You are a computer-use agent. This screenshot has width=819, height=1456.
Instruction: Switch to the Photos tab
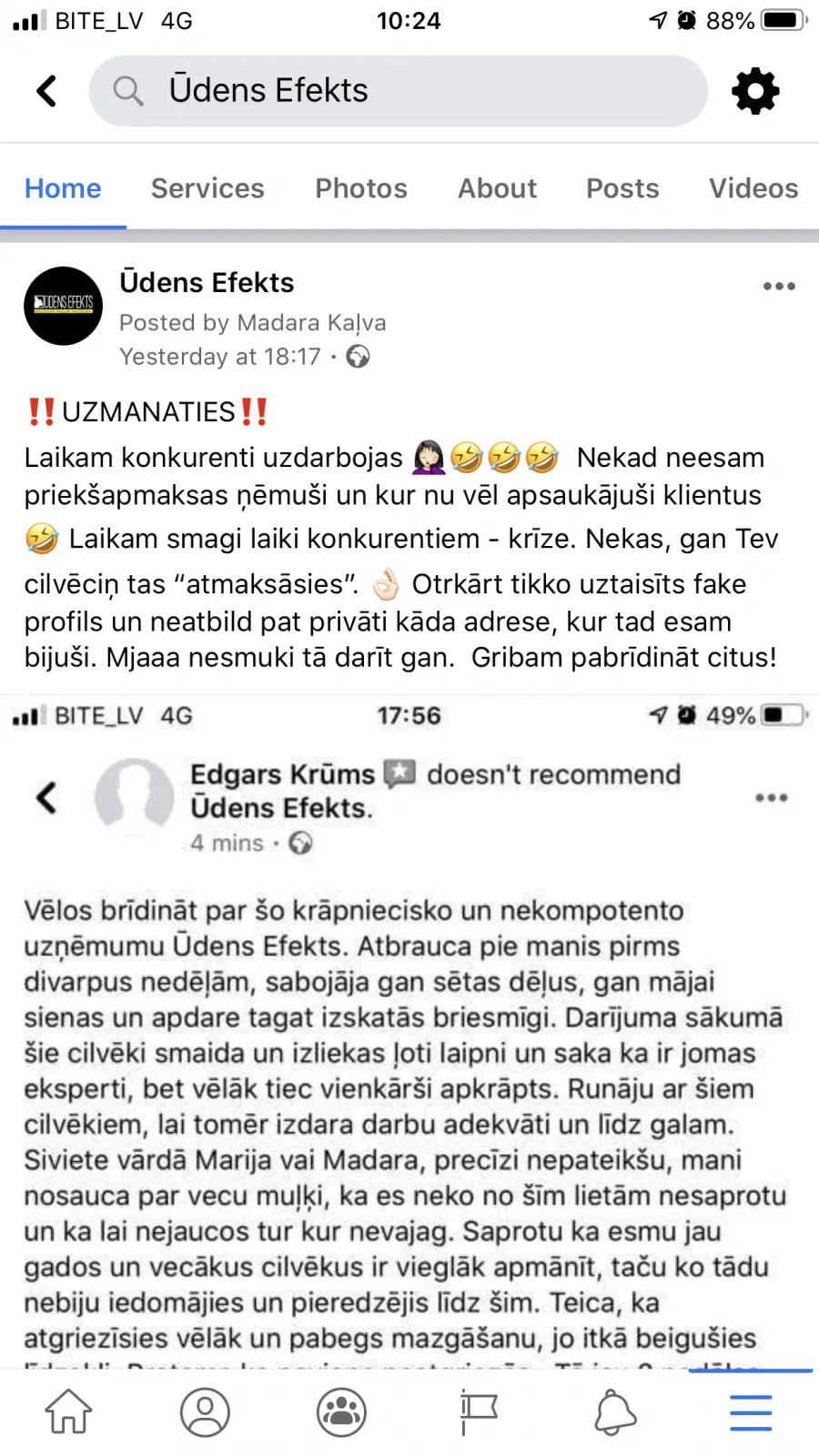coord(361,188)
